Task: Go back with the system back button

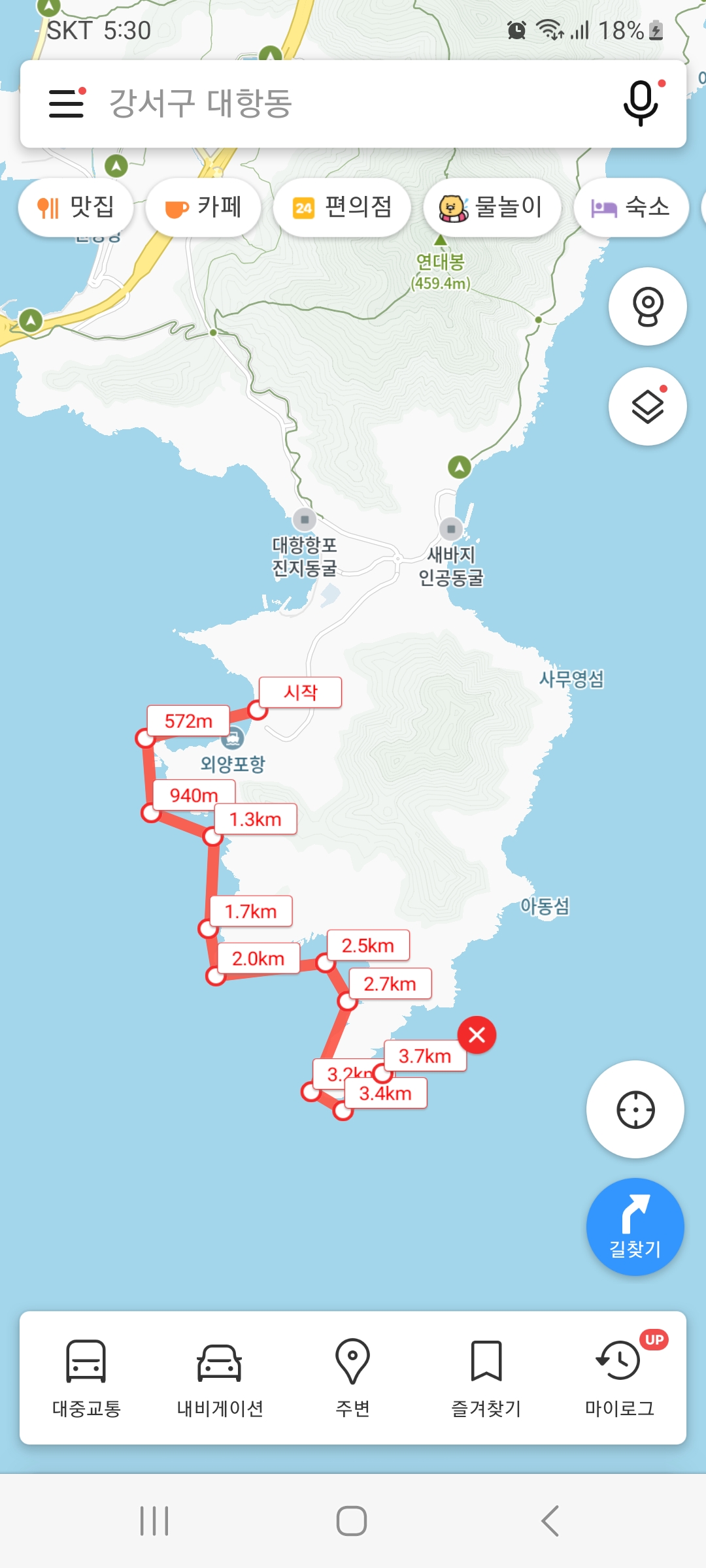Action: coord(550,1521)
